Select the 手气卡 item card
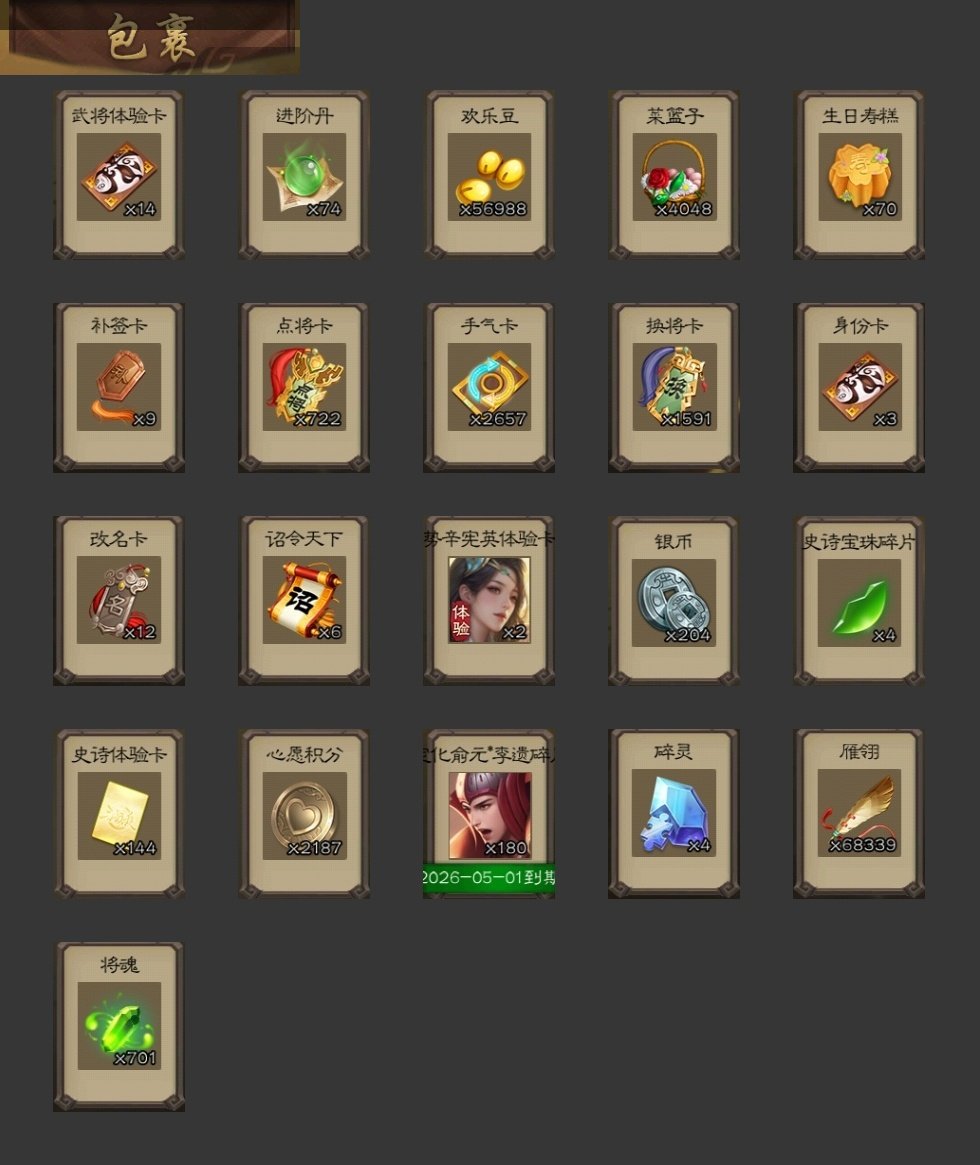 pos(489,387)
